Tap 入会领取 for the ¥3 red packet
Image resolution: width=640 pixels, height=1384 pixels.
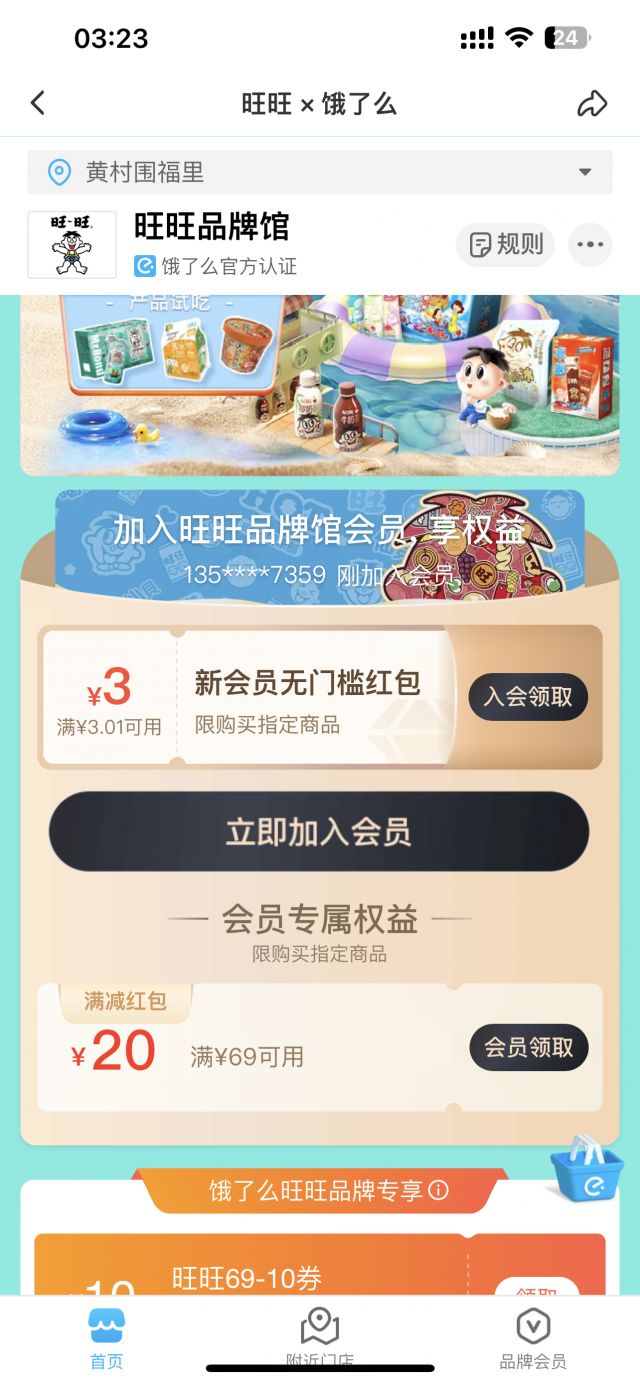pyautogui.click(x=528, y=697)
